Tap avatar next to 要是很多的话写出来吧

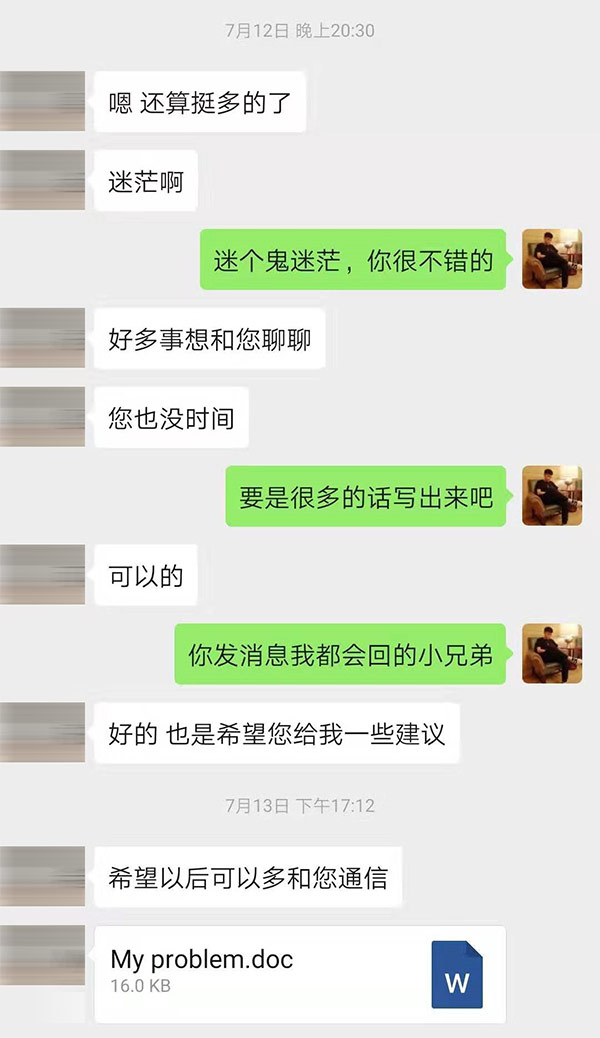click(x=552, y=496)
